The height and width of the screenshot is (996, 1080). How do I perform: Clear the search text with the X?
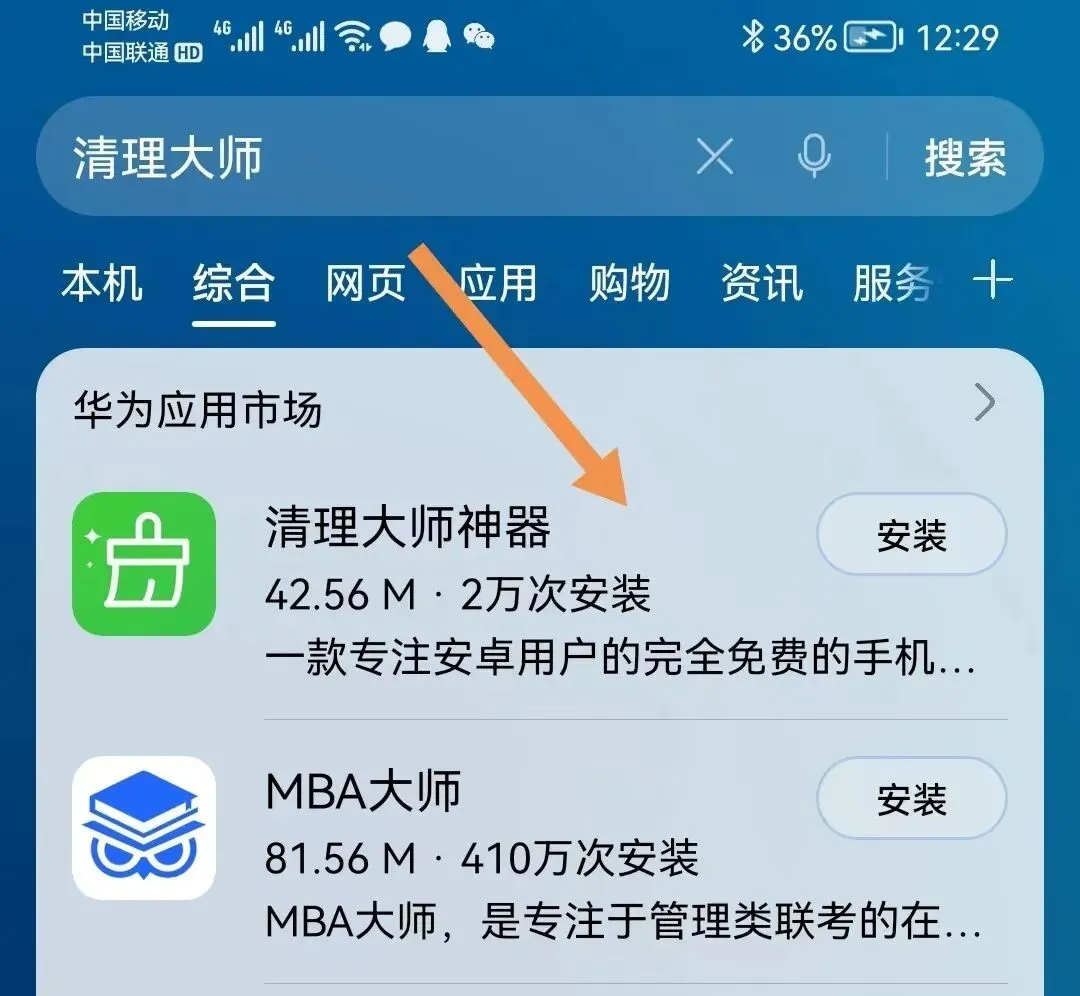(715, 156)
